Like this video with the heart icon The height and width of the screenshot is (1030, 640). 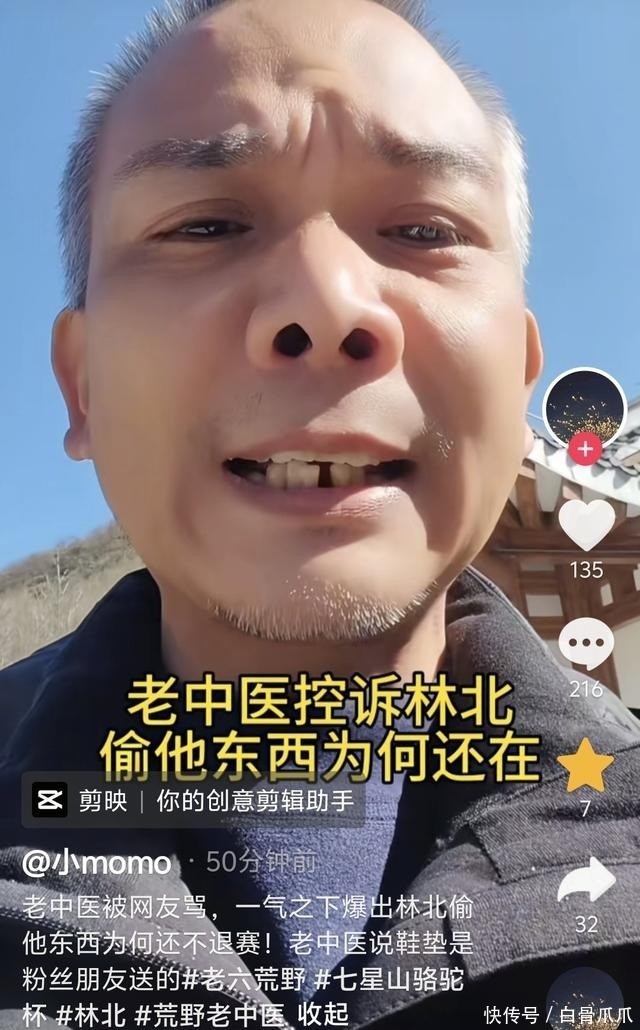585,523
